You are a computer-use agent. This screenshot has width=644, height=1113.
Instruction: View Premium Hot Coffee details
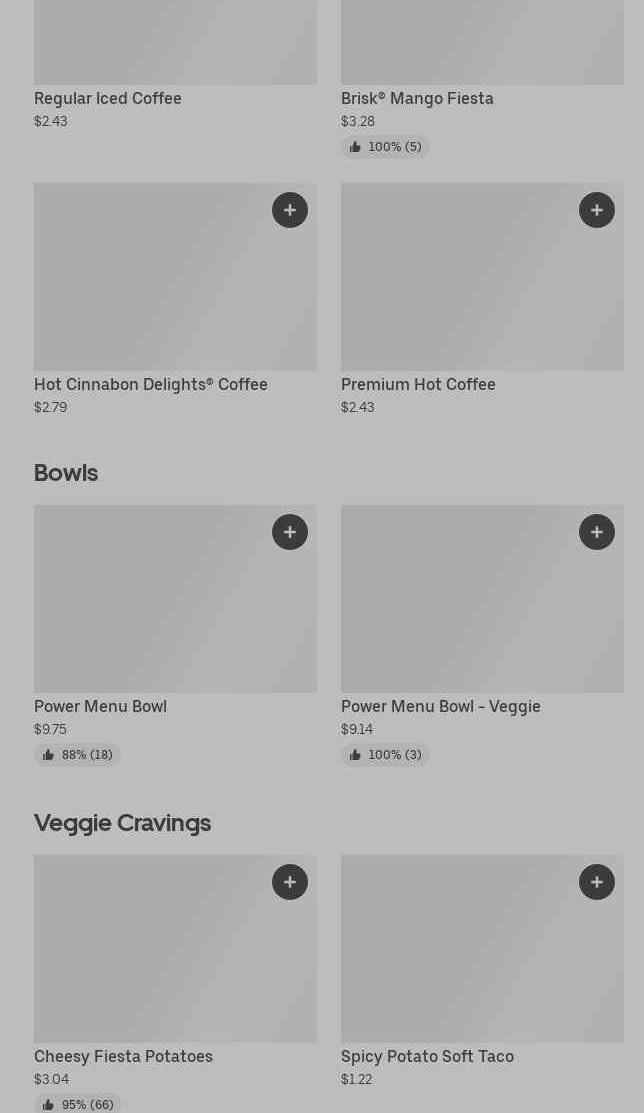pos(418,385)
